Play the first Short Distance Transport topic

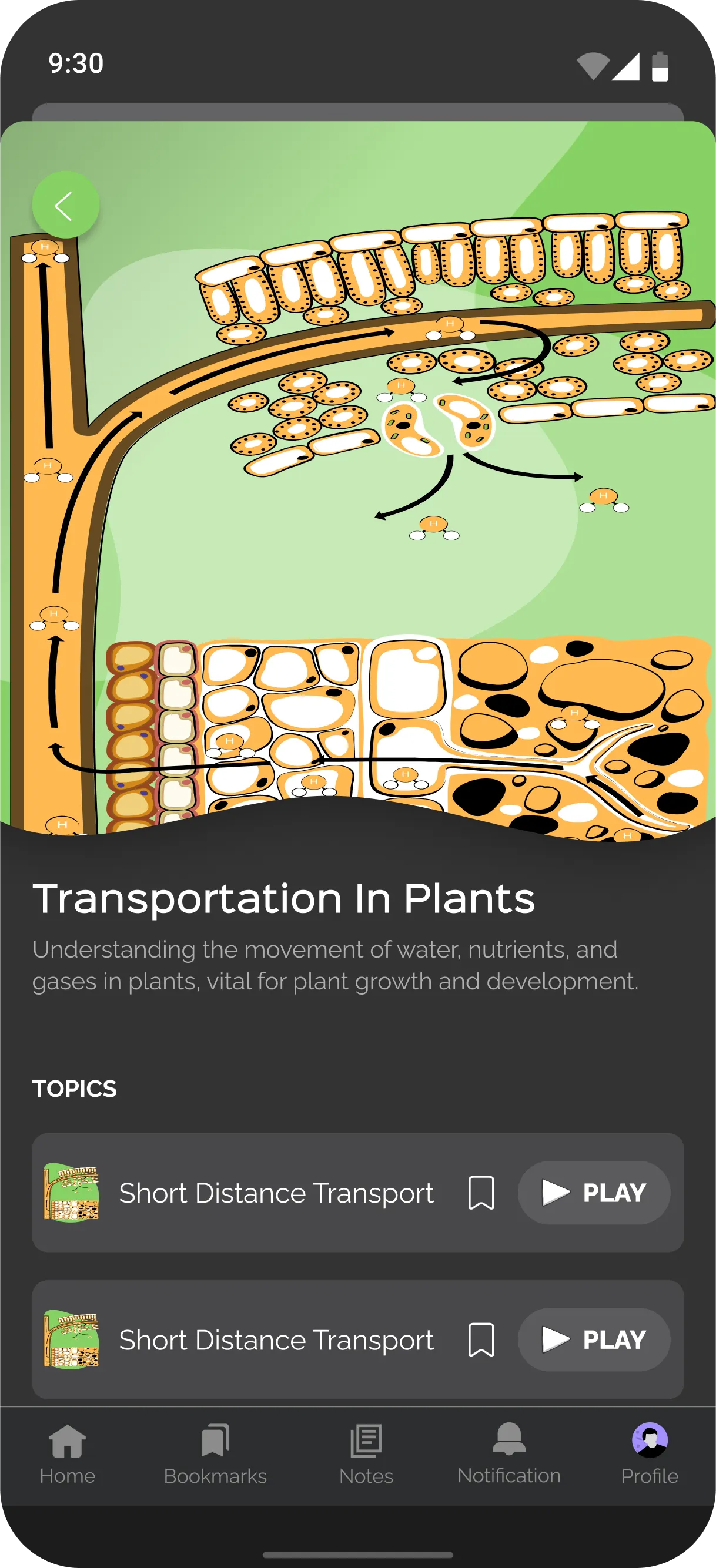click(594, 1193)
